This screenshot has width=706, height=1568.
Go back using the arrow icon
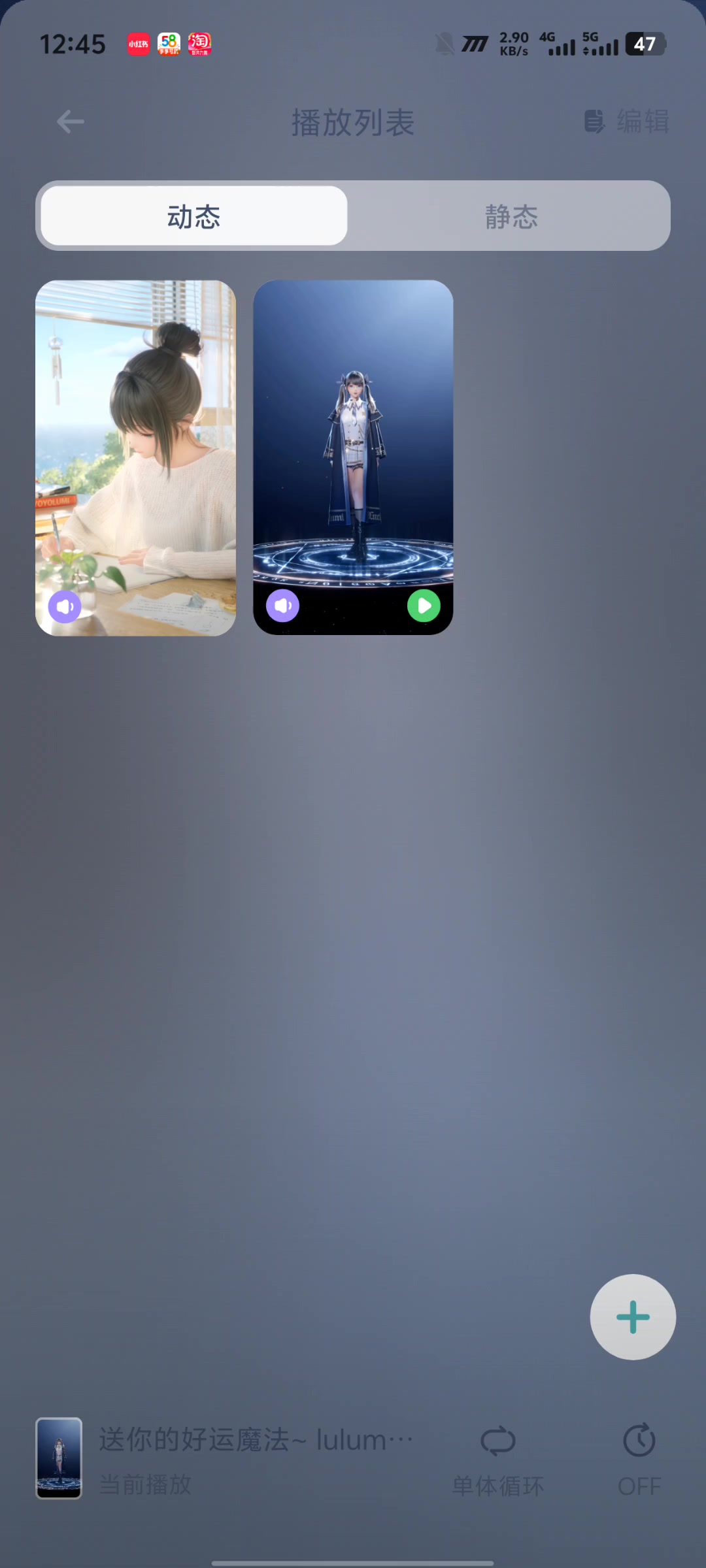(x=71, y=122)
